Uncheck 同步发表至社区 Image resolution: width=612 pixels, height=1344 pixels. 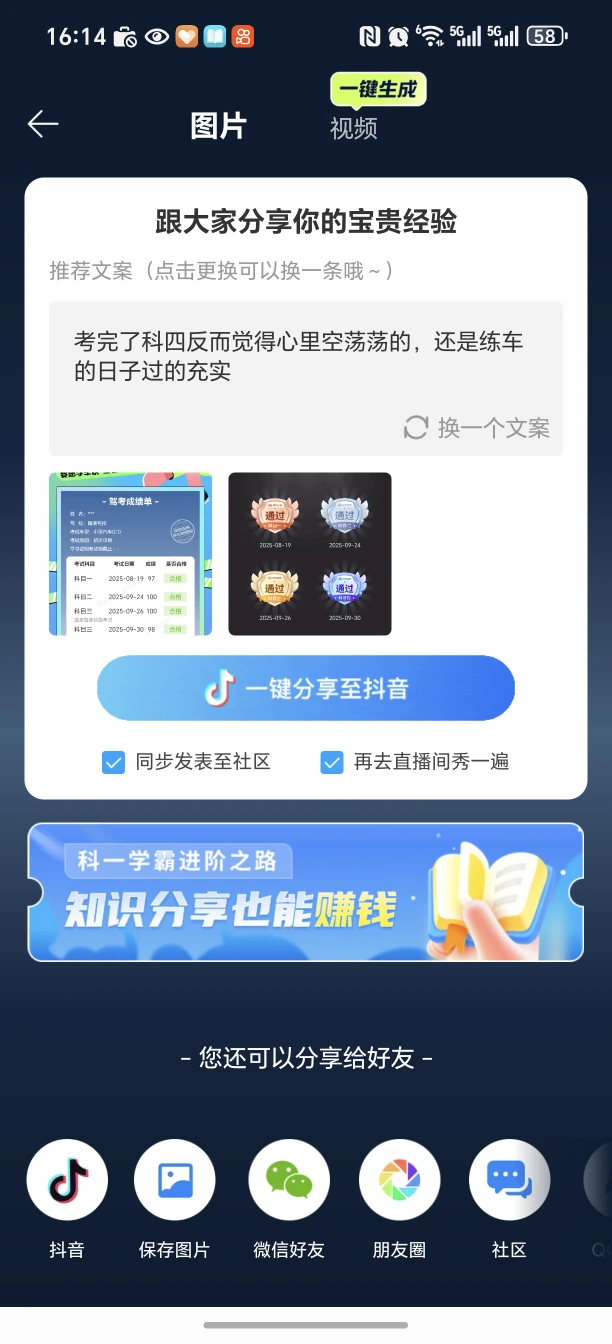pos(113,762)
